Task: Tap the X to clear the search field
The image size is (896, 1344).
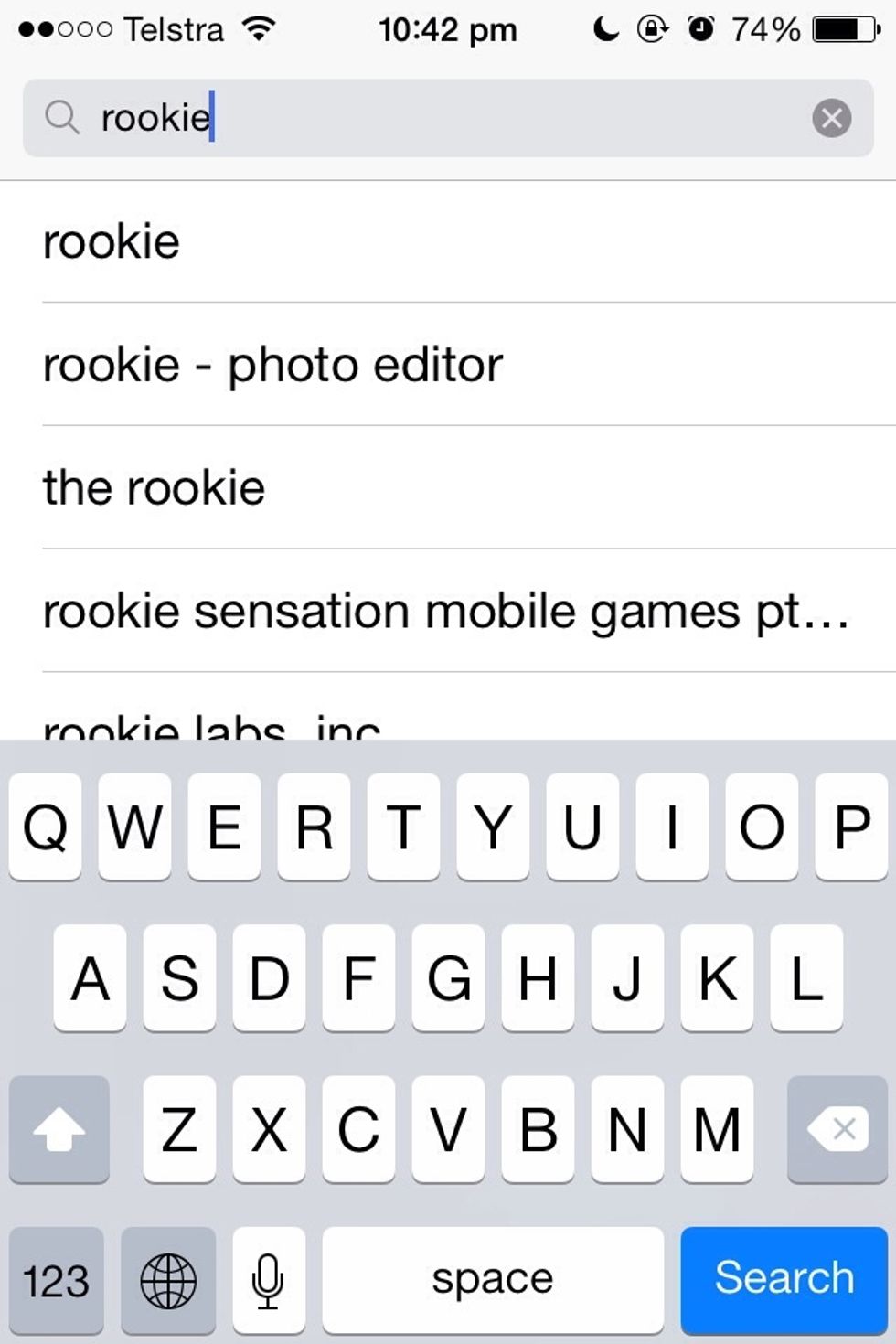Action: pos(830,118)
